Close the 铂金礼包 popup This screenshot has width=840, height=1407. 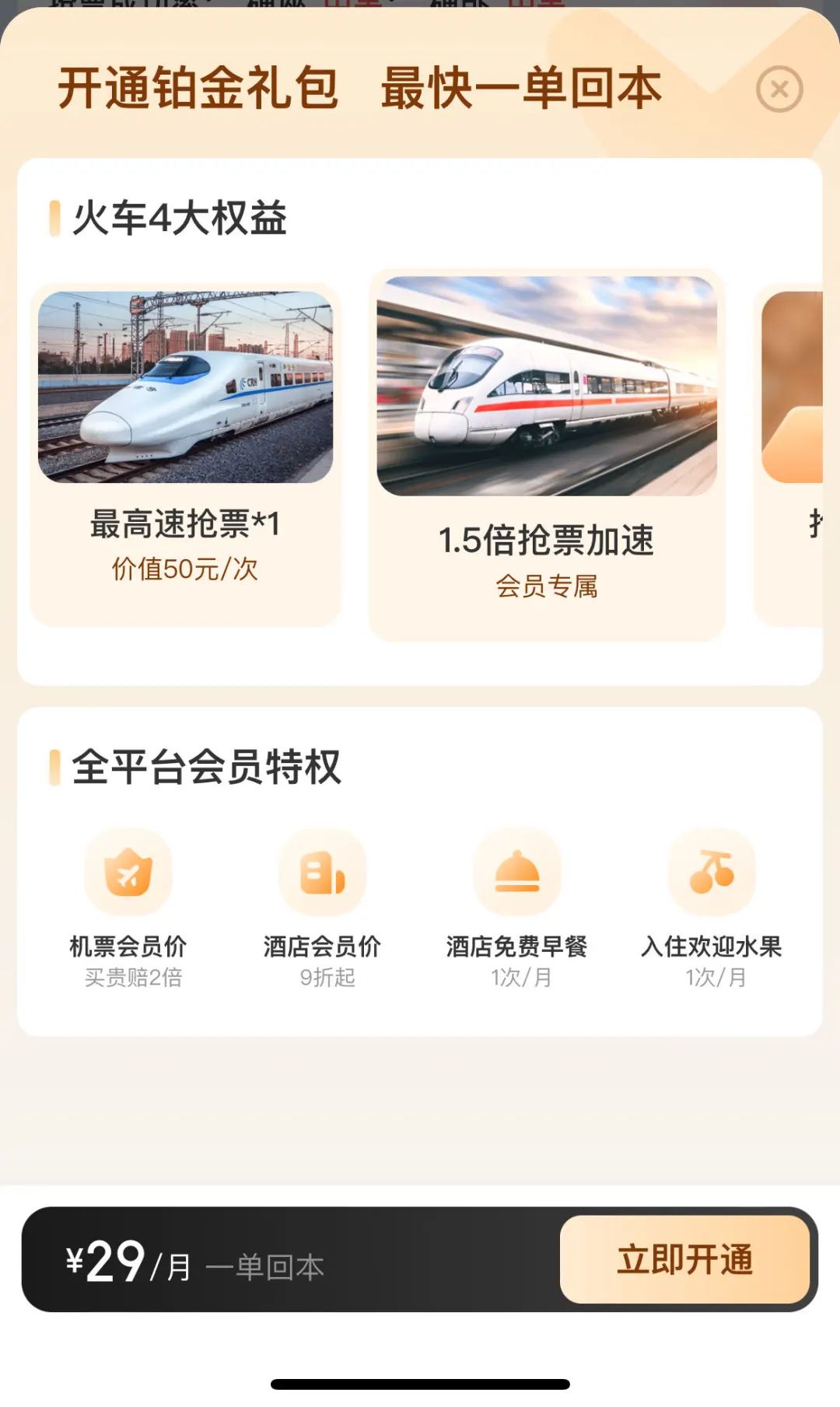pyautogui.click(x=779, y=89)
